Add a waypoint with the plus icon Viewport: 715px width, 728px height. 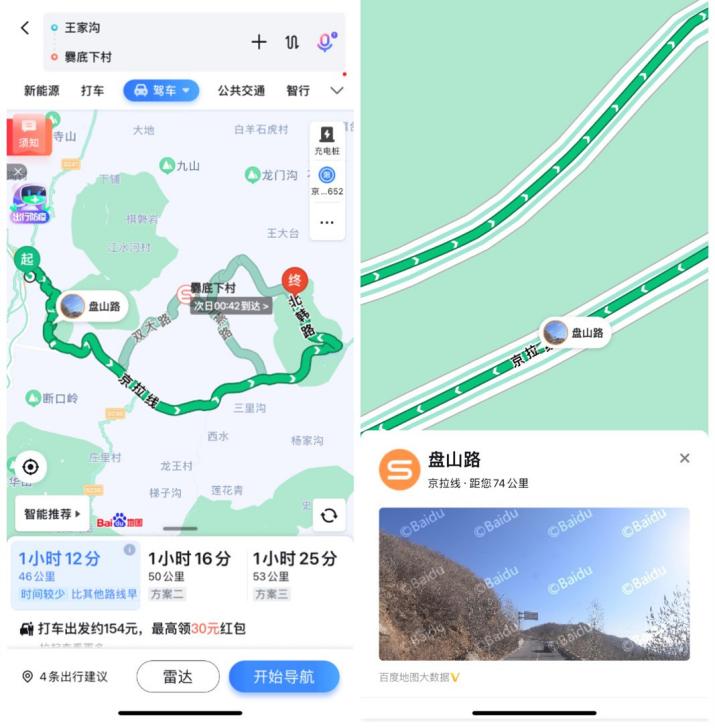[x=259, y=42]
